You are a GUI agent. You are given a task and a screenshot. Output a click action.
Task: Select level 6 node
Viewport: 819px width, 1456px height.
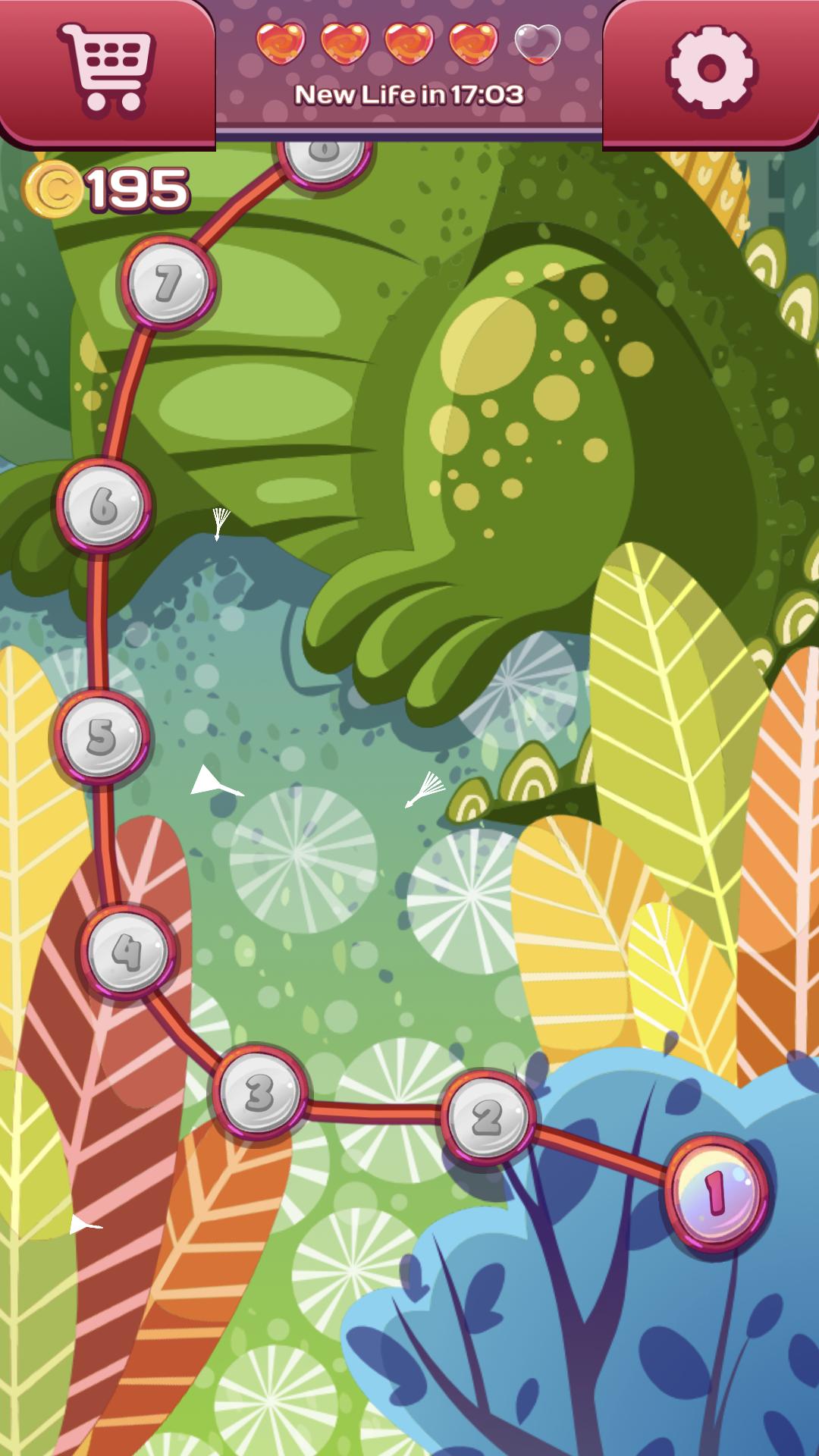[103, 505]
